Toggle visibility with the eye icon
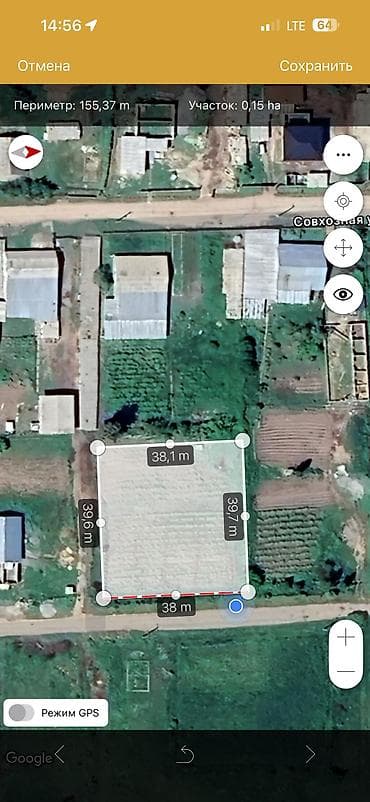This screenshot has width=370, height=802. 343,295
